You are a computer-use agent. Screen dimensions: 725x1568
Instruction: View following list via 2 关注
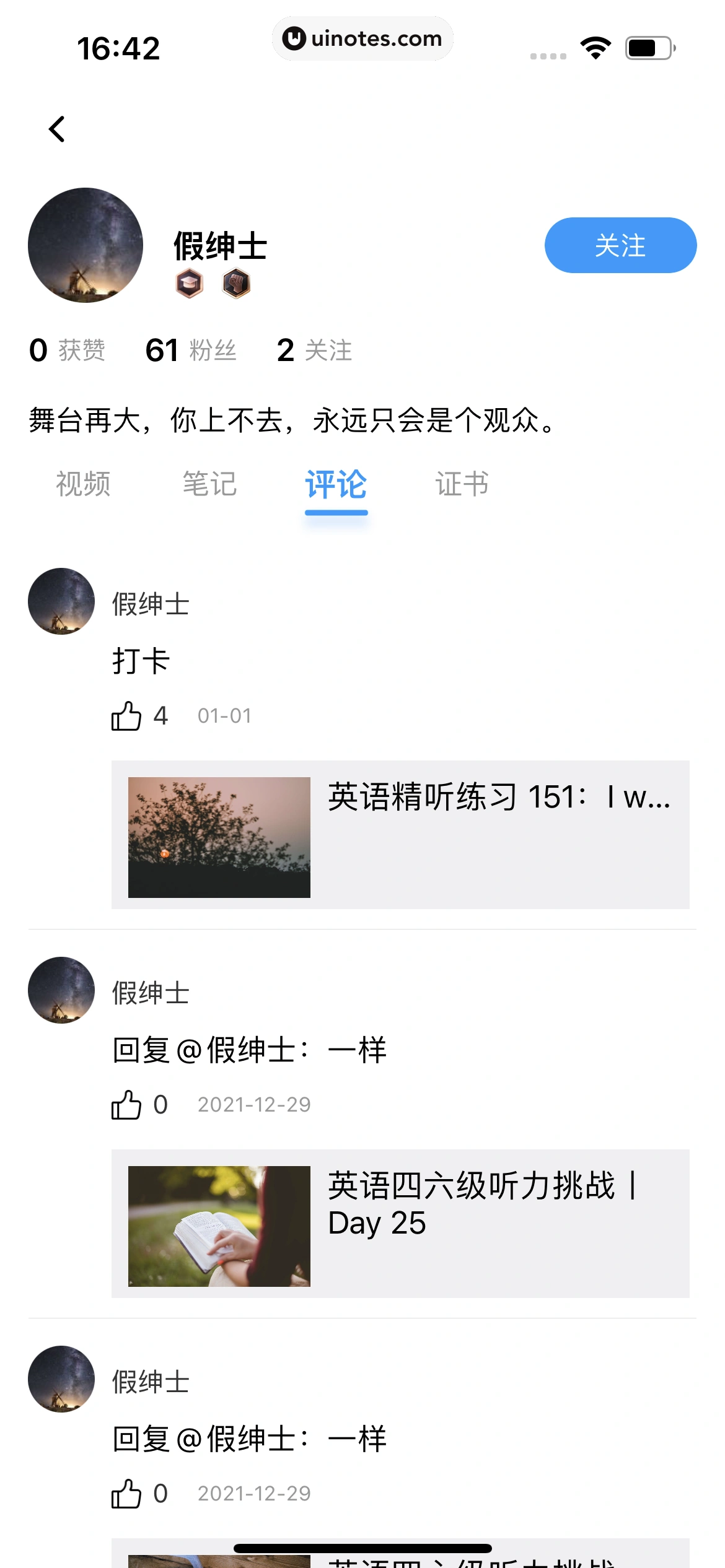coord(315,351)
